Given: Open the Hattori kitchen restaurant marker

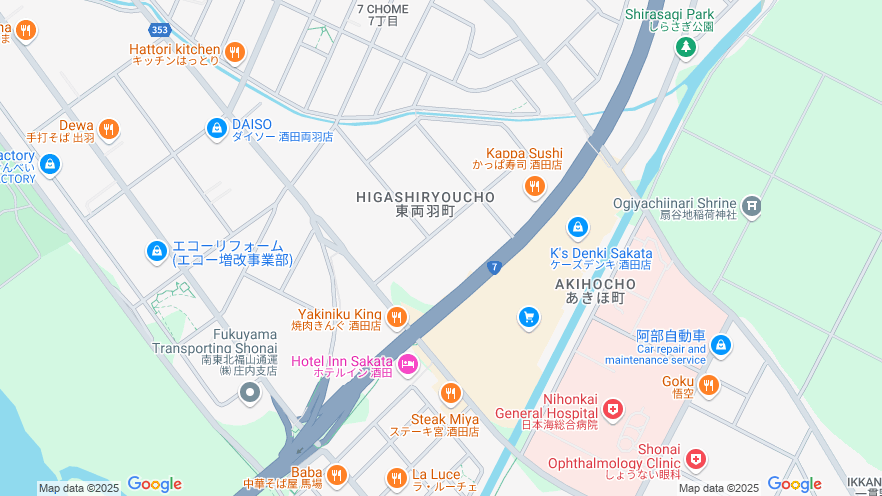Looking at the screenshot, I should pyautogui.click(x=235, y=52).
